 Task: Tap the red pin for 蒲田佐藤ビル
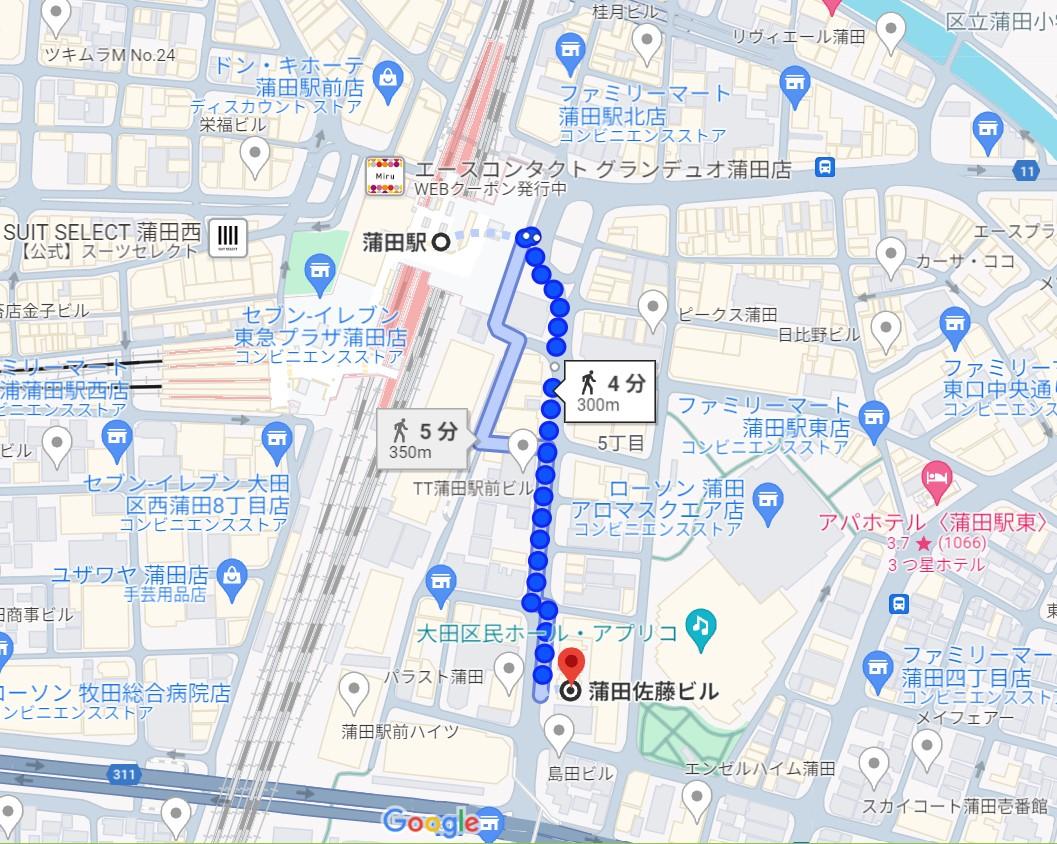[571, 664]
